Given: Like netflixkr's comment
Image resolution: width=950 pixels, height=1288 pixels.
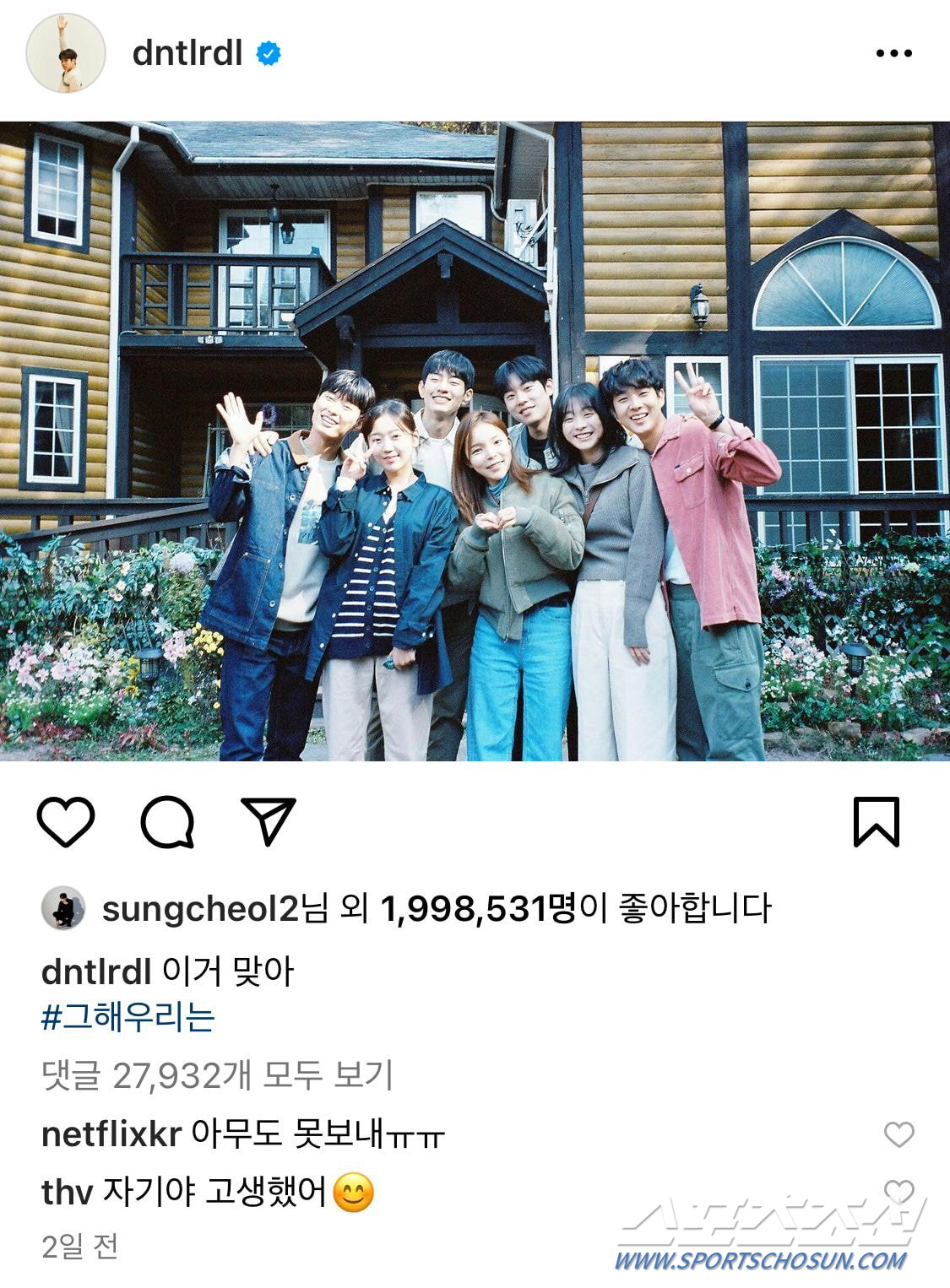Looking at the screenshot, I should coord(899,1134).
